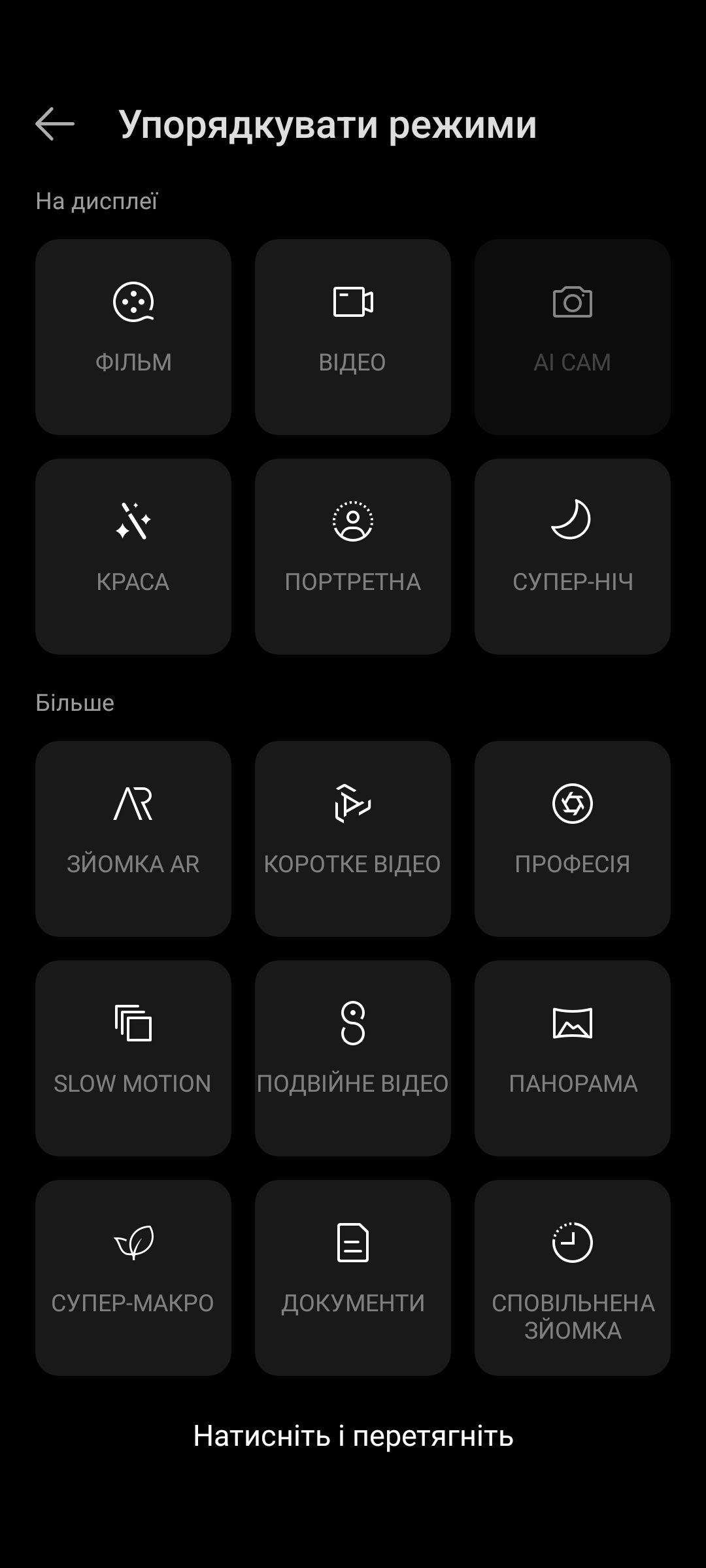Select the ПАНОРАМА mode tile

573,1058
